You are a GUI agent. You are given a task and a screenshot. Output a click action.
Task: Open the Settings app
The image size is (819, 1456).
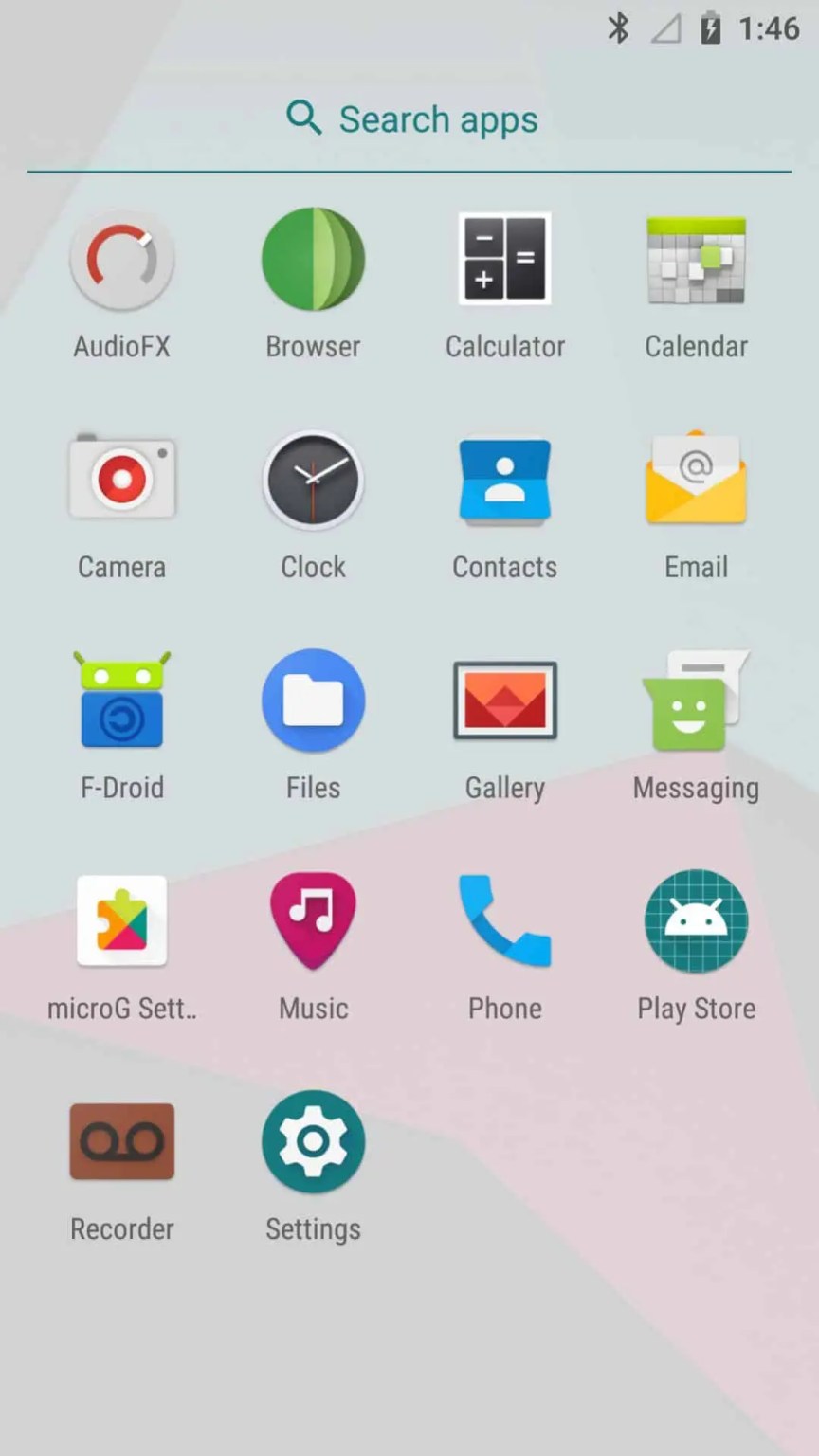pos(313,1141)
